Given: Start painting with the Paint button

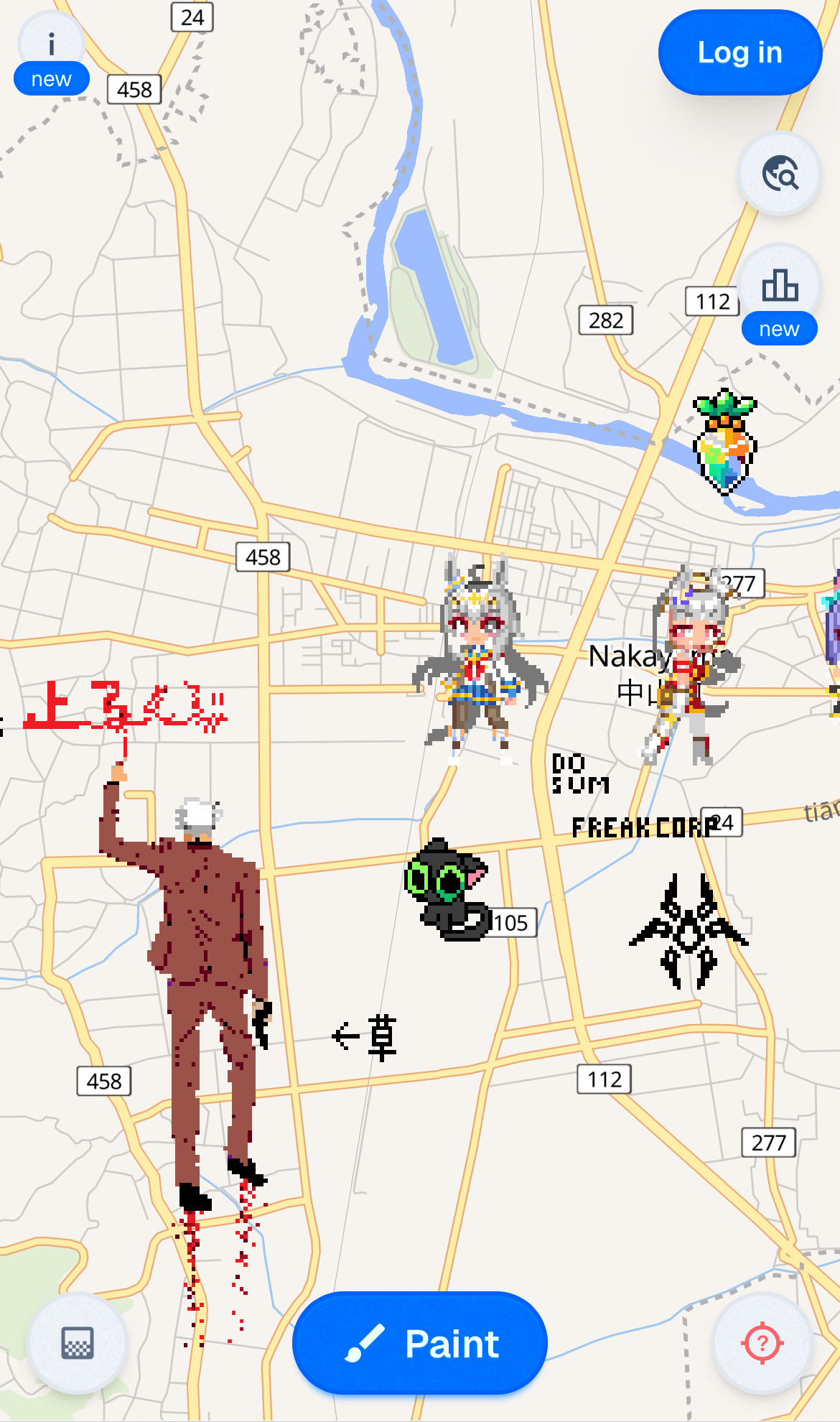Looking at the screenshot, I should tap(420, 1343).
